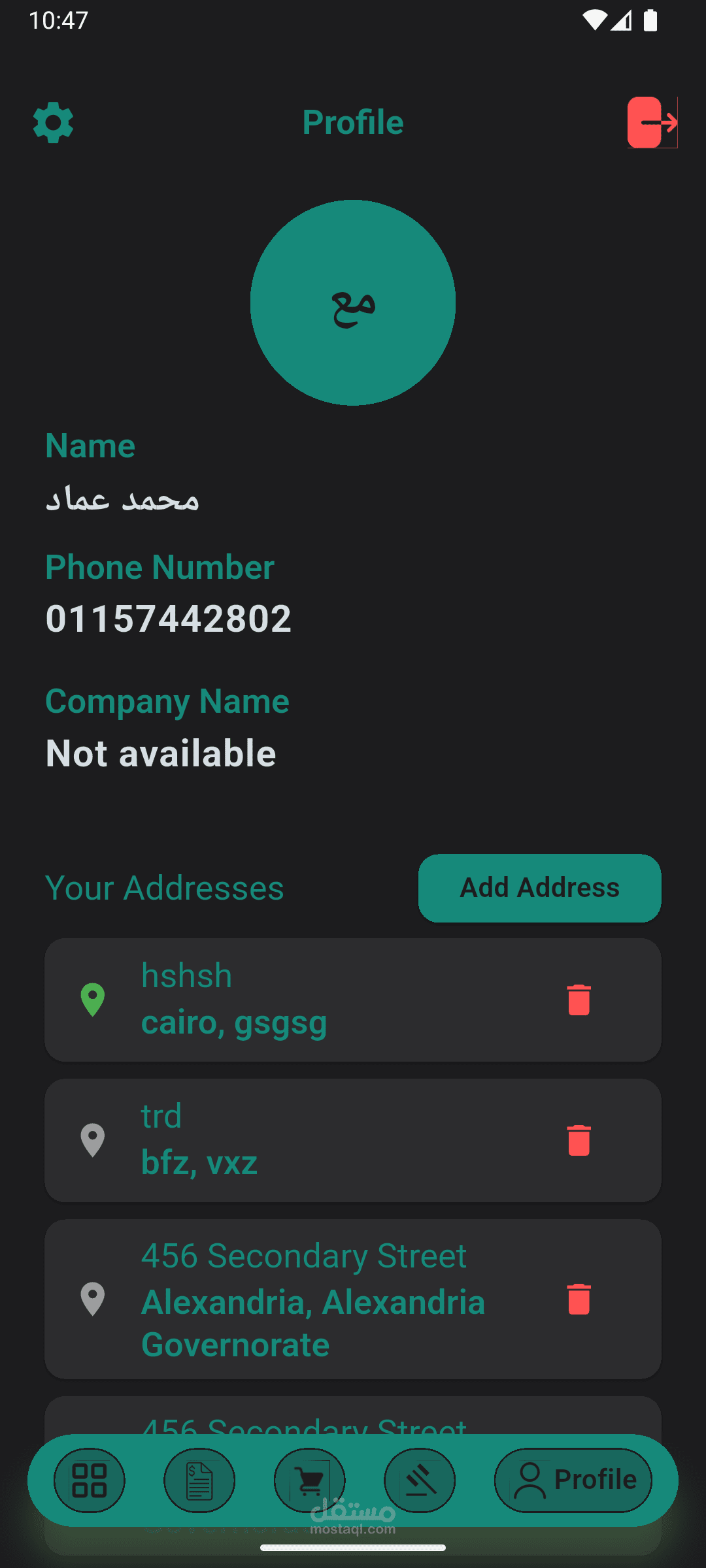Switch to the grid dashboard tab
Viewport: 706px width, 1568px height.
coord(90,1480)
